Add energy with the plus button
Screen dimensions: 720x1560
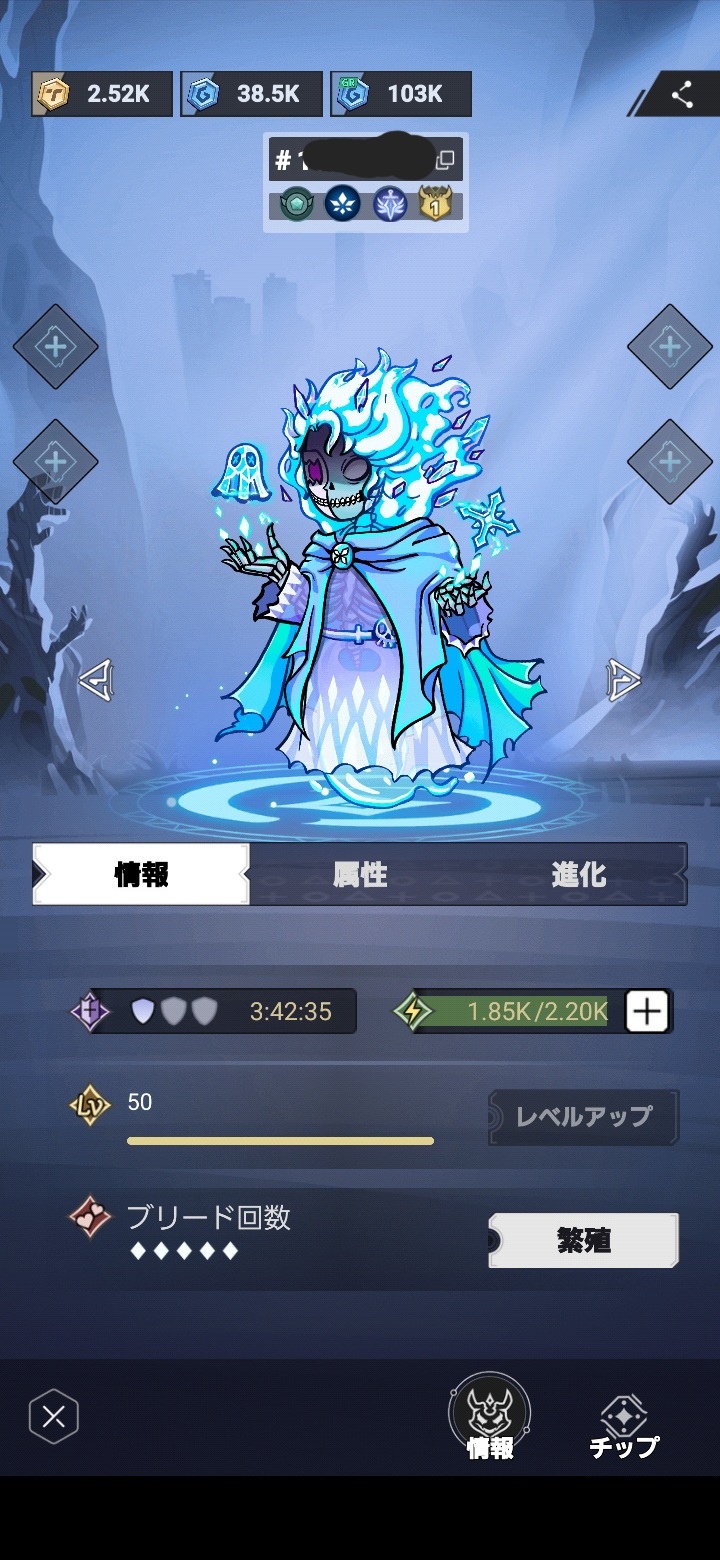pyautogui.click(x=648, y=1012)
